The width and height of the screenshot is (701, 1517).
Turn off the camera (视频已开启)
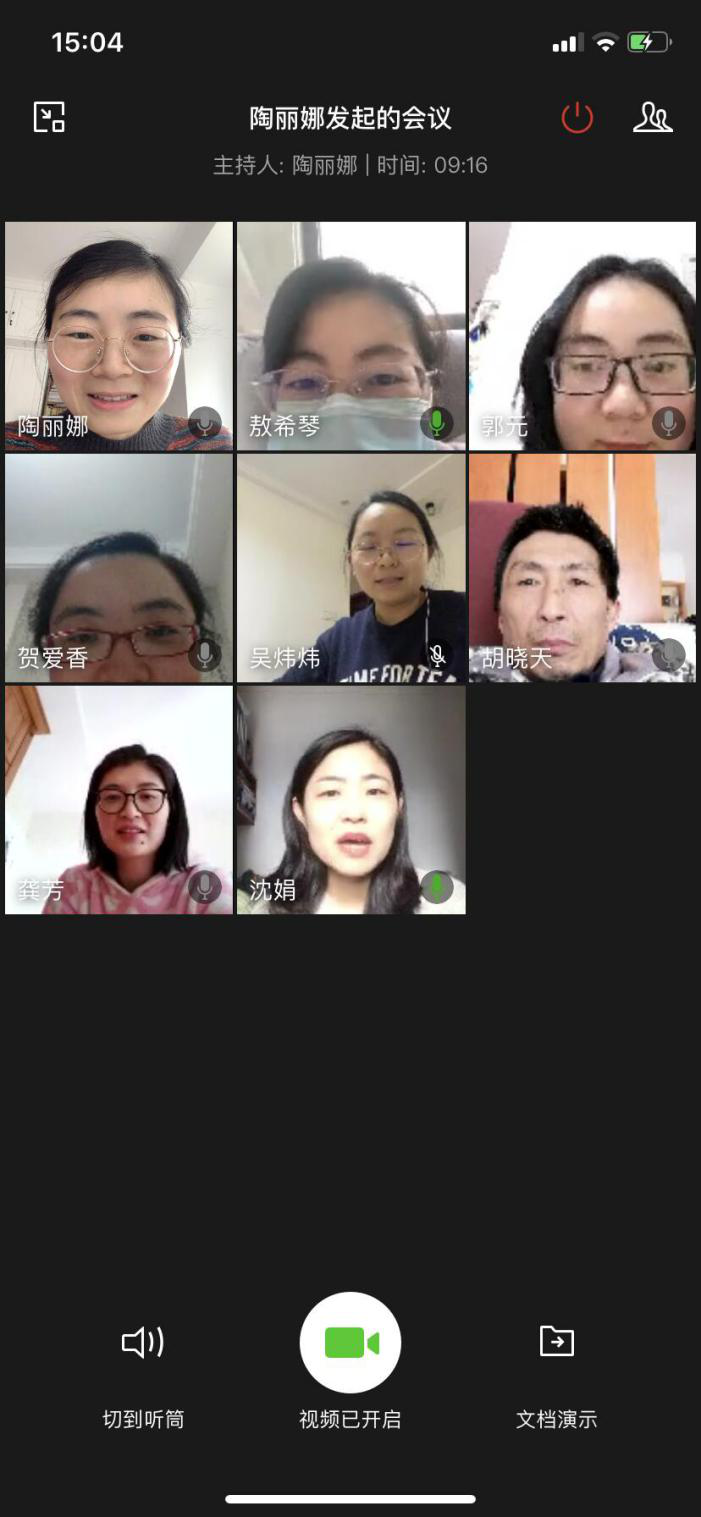pos(350,1342)
